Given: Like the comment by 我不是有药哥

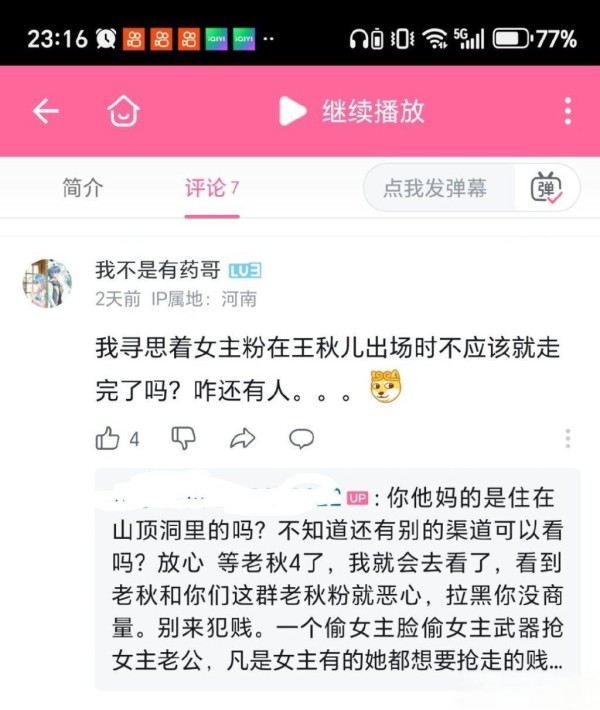Looking at the screenshot, I should coord(108,438).
